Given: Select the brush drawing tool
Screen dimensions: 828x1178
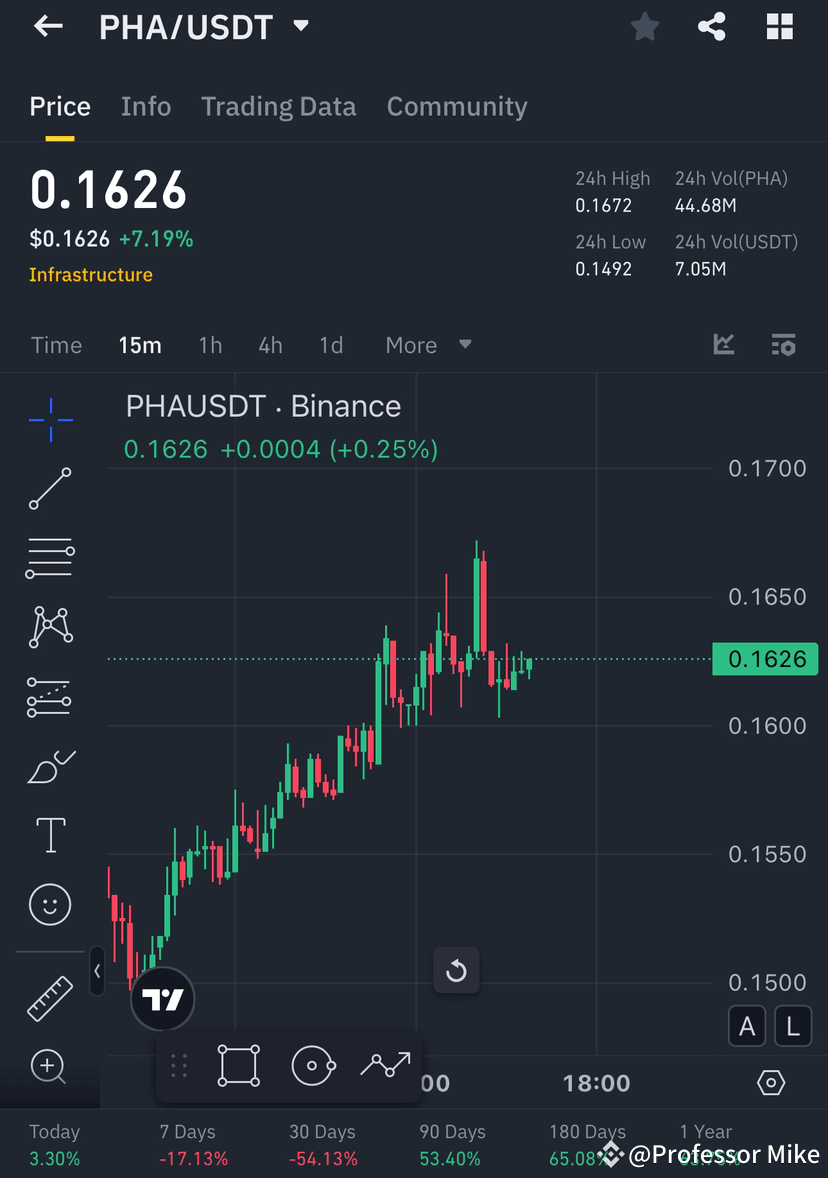Looking at the screenshot, I should click(x=49, y=765).
